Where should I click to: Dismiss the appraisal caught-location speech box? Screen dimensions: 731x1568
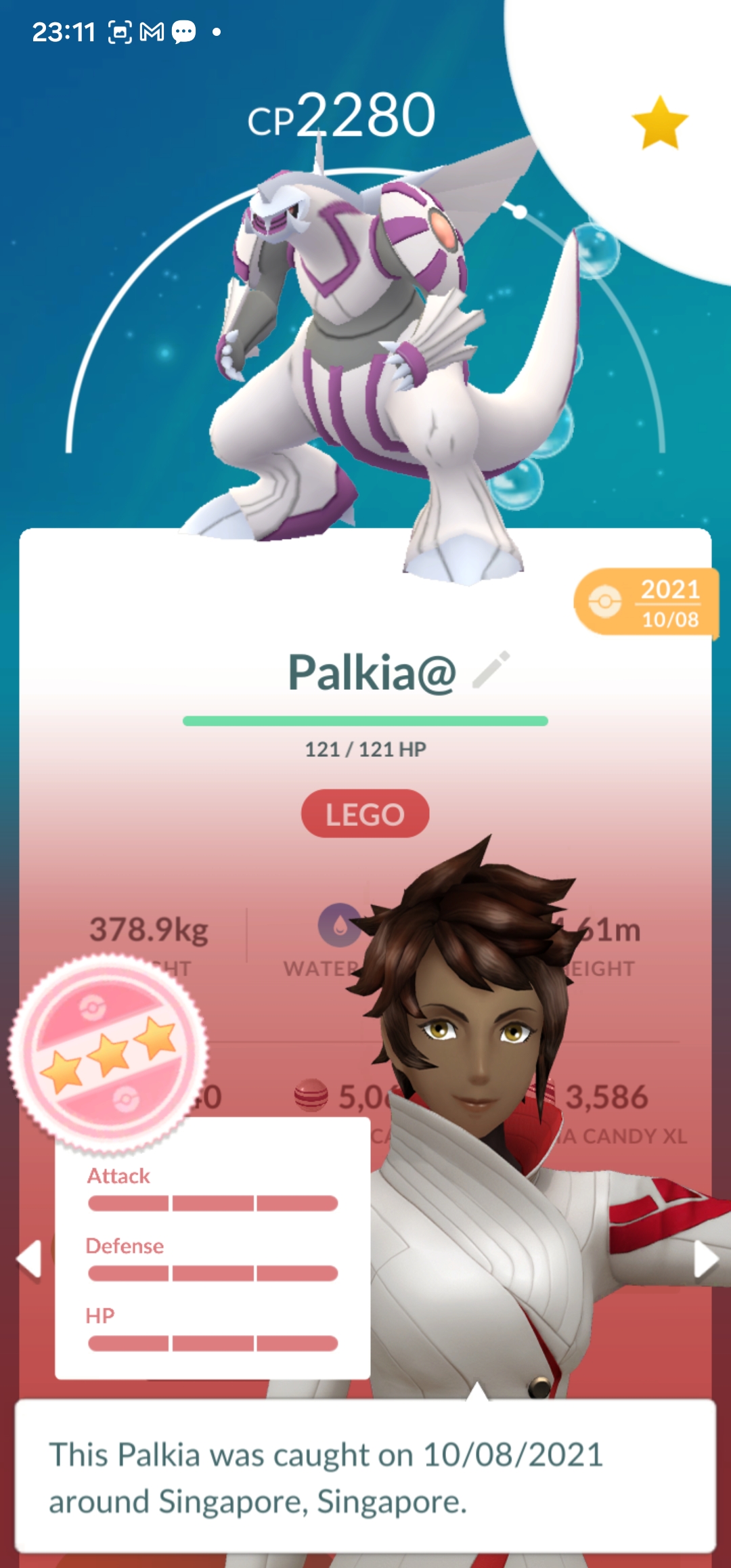click(365, 1477)
